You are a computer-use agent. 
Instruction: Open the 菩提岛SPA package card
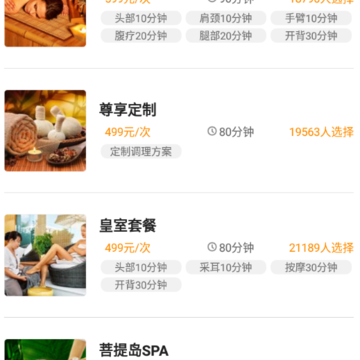[x=179, y=339]
